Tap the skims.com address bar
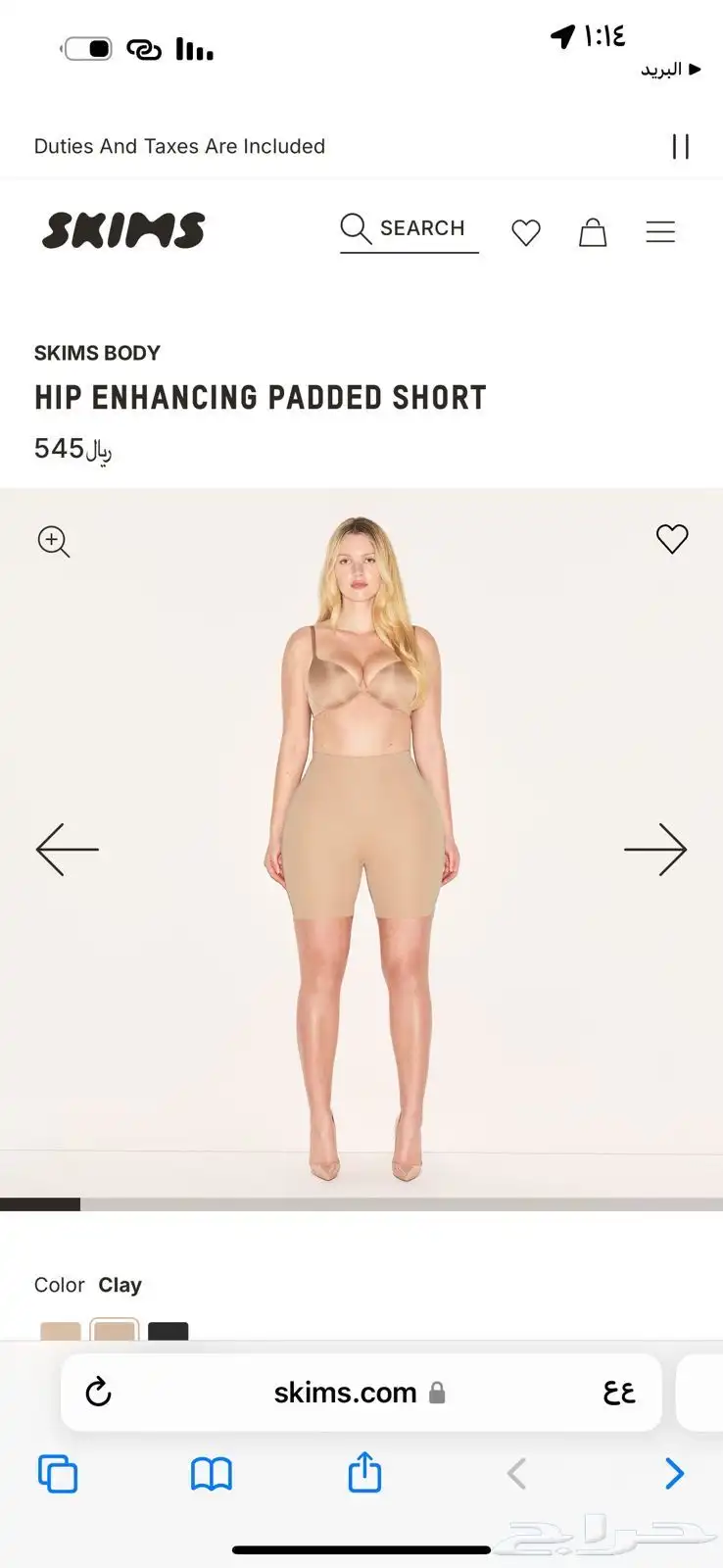 [x=345, y=1393]
